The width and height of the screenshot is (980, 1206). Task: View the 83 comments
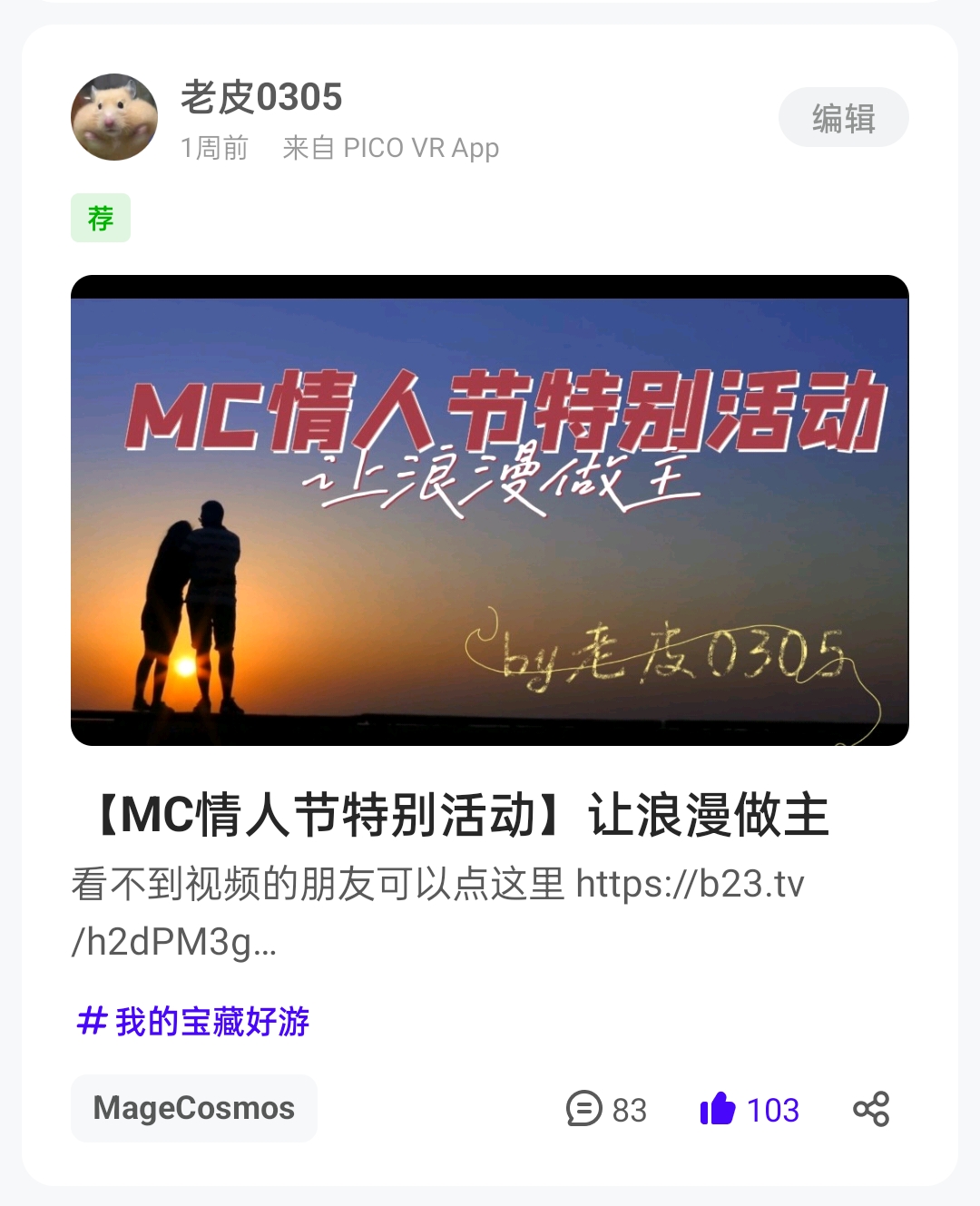click(x=606, y=1109)
